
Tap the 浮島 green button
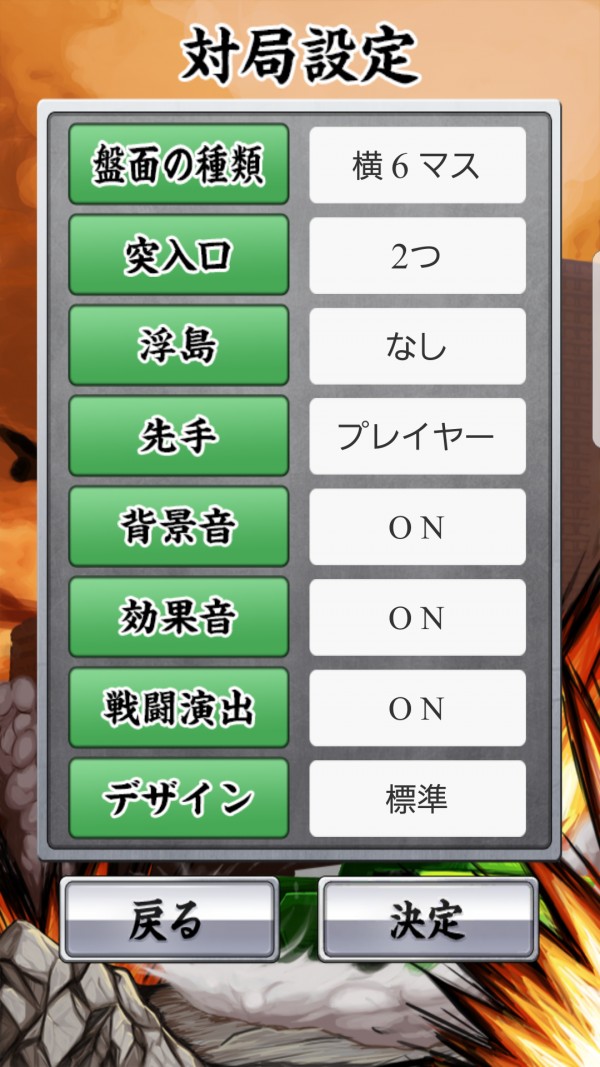[179, 345]
